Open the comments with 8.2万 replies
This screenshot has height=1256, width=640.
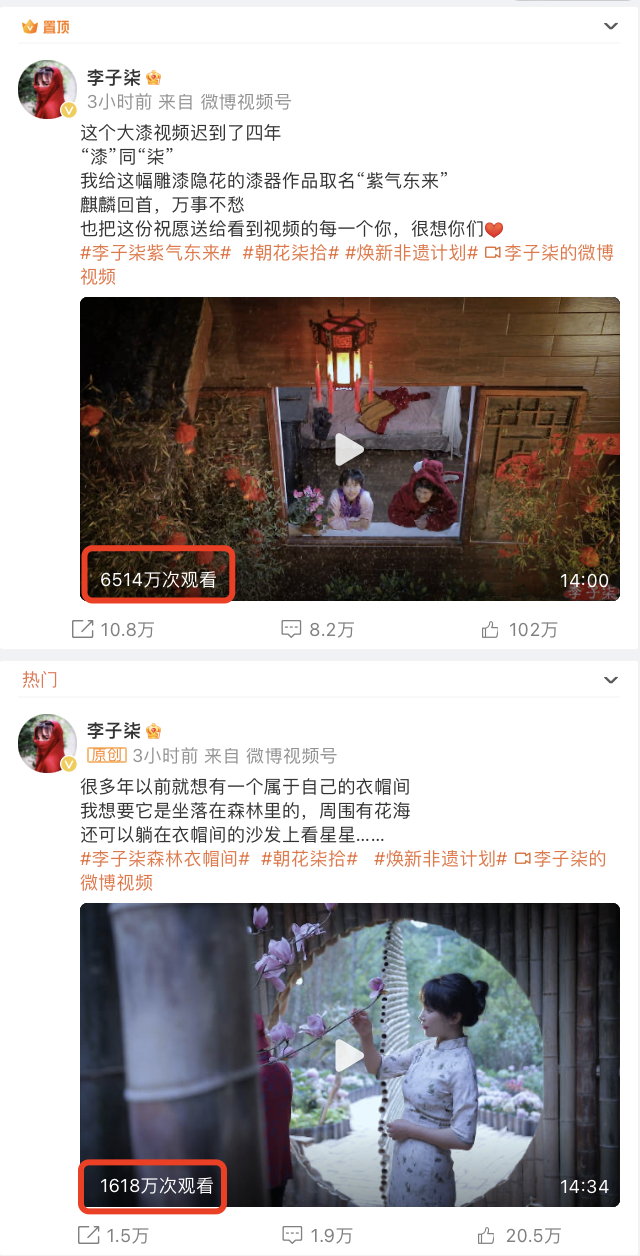click(317, 629)
